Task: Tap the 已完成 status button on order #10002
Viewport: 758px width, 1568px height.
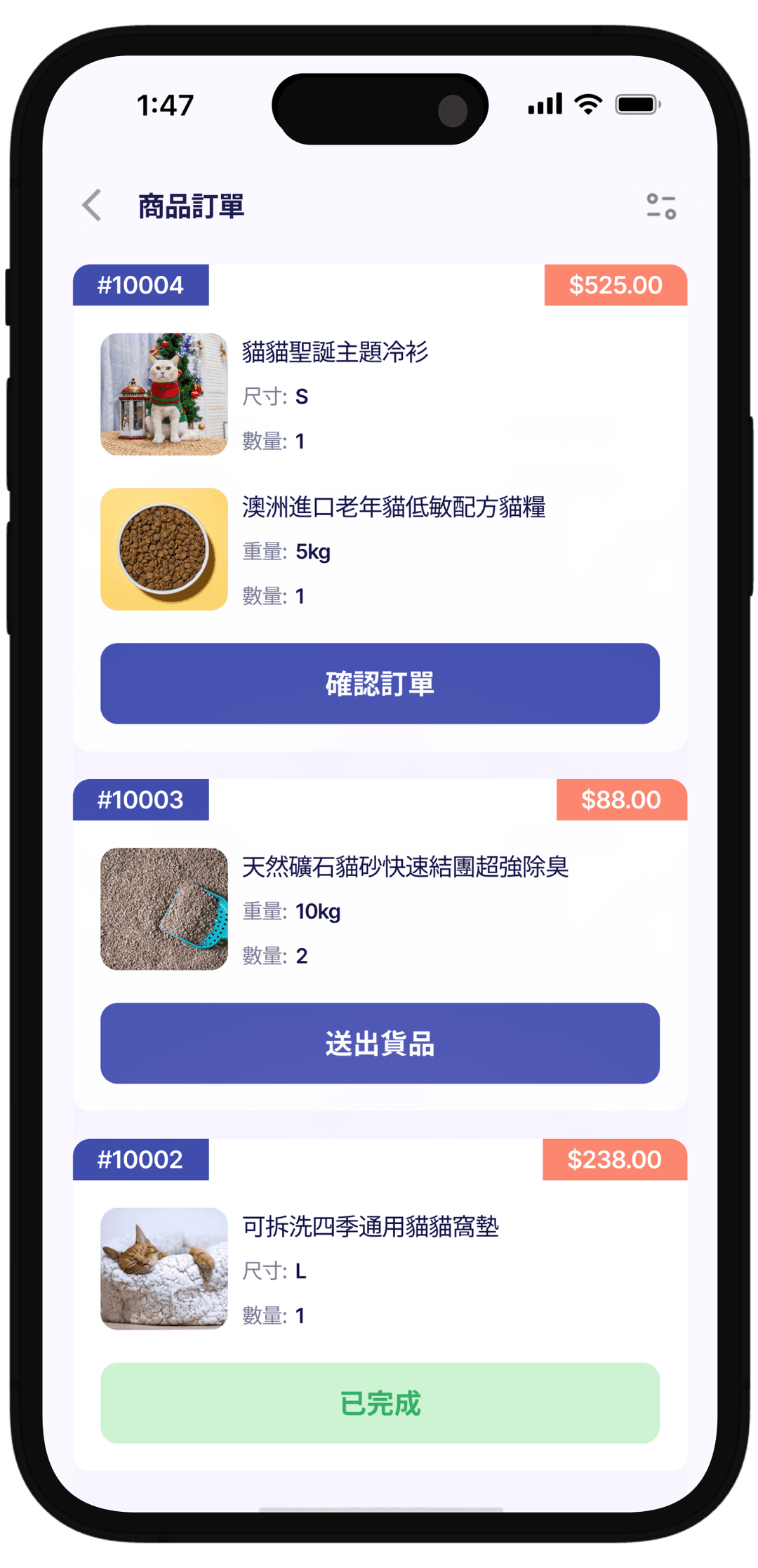Action: [x=379, y=1403]
